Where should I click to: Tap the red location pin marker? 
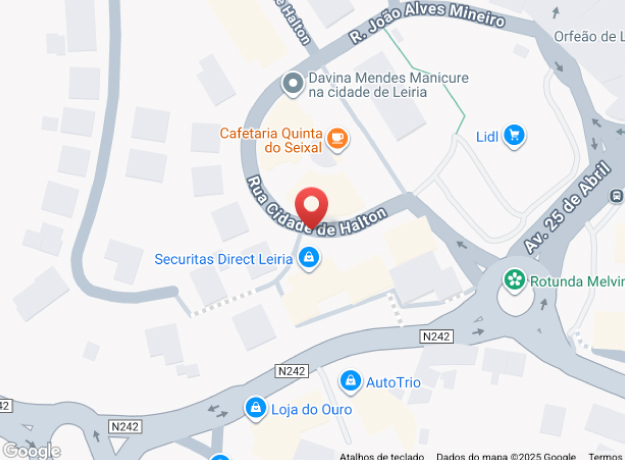[313, 206]
